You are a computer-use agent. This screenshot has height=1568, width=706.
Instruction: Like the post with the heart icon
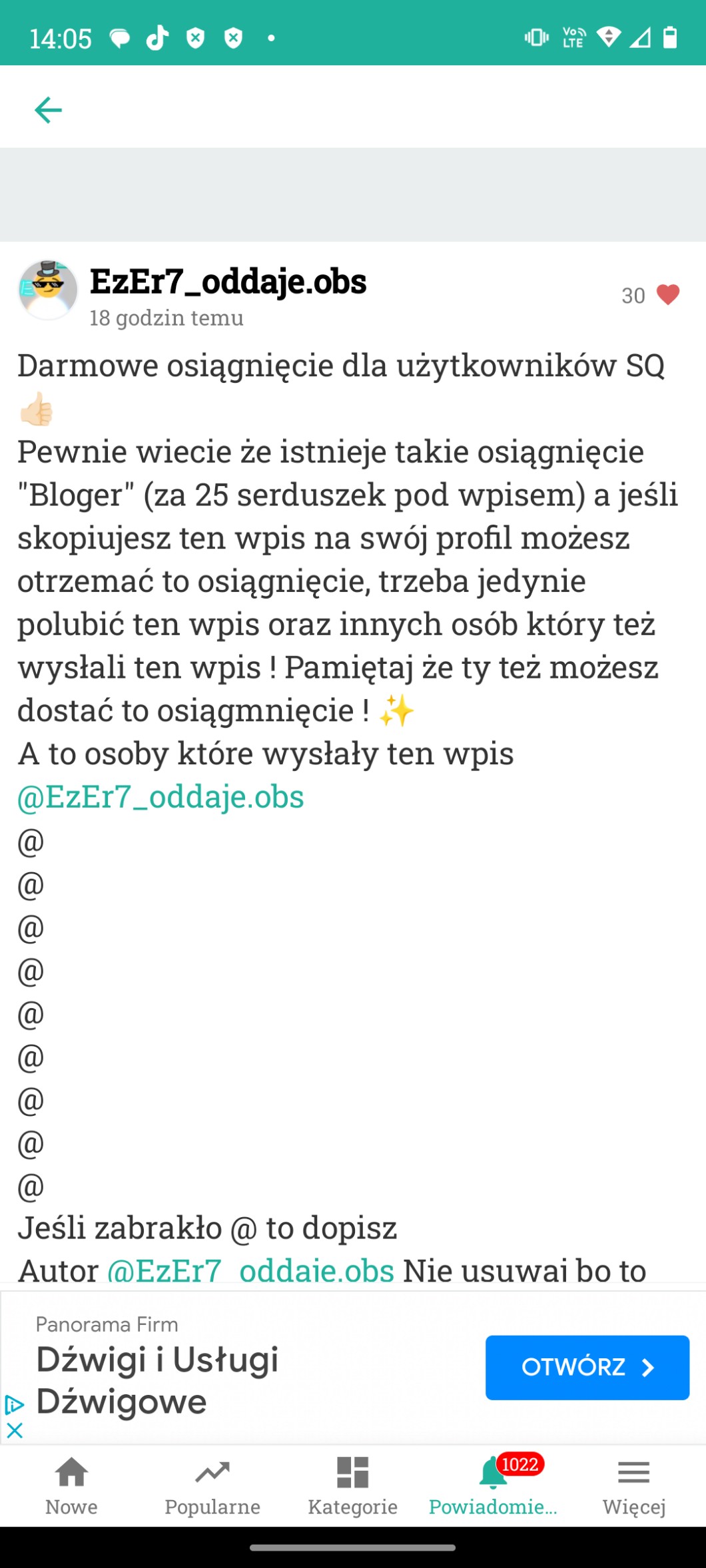667,294
